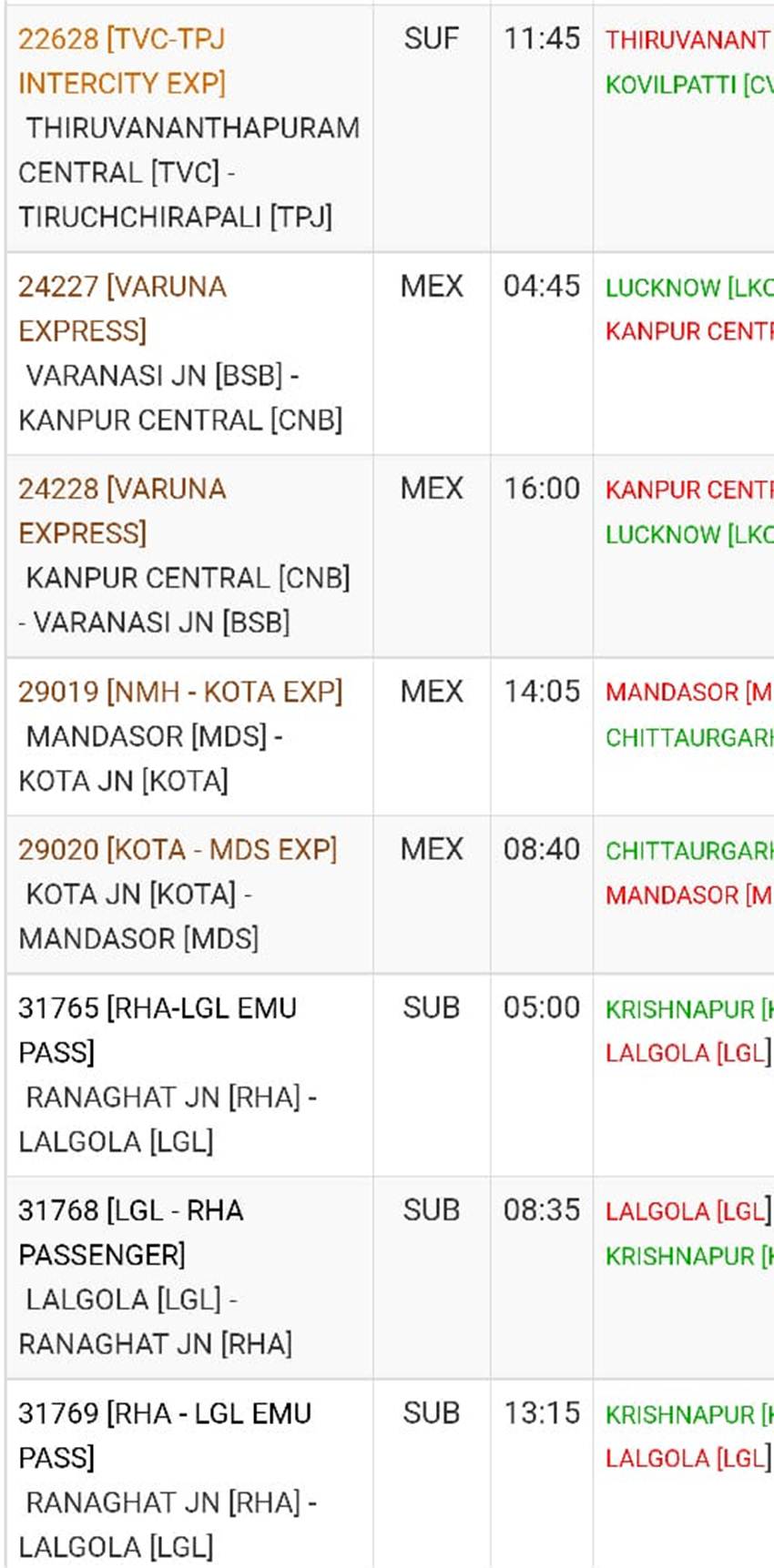Open train 29019 NMH - Kota Exp
The image size is (774, 1568).
(180, 692)
